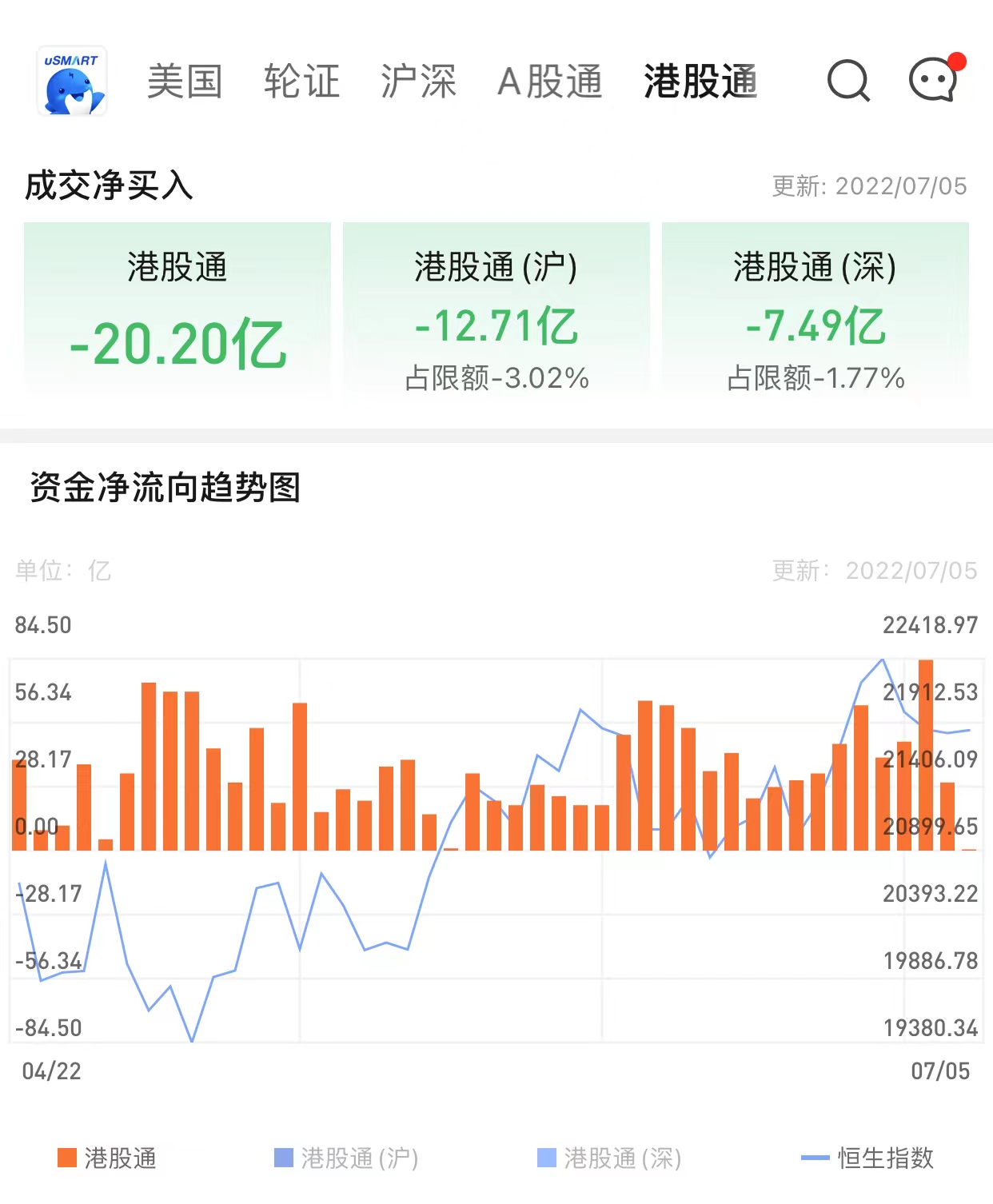Switch to the 轮证 tab
Screen dimensions: 993x1204
301,82
